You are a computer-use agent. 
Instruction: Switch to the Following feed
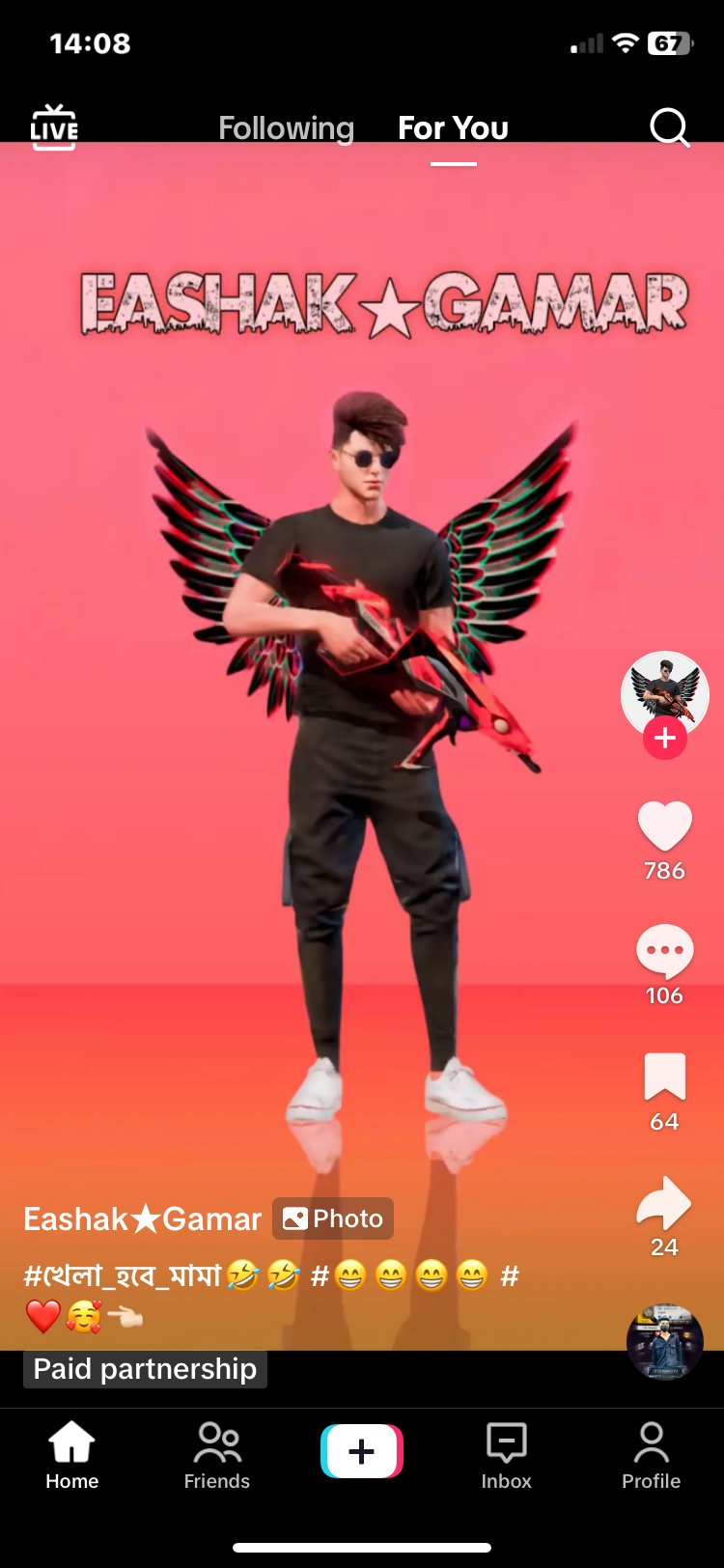click(x=286, y=128)
